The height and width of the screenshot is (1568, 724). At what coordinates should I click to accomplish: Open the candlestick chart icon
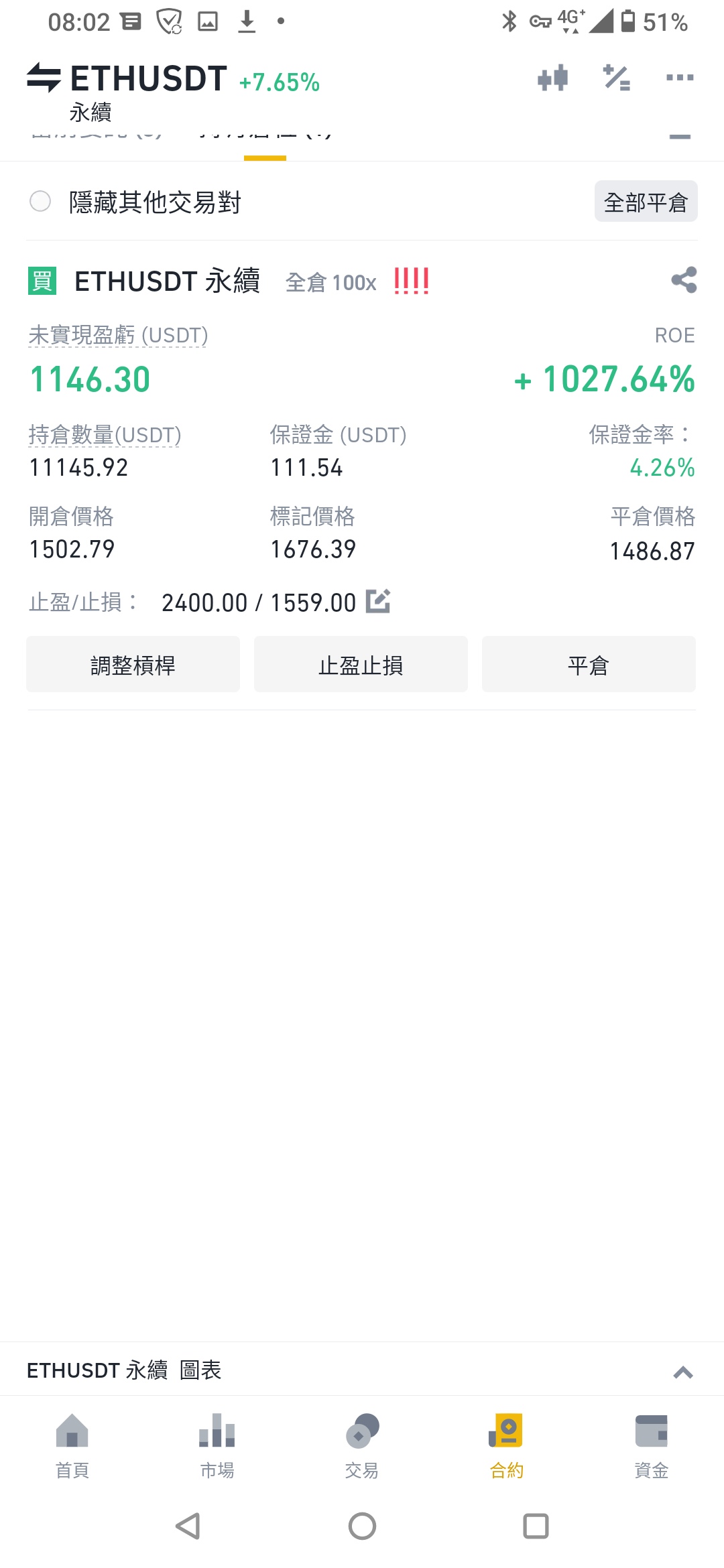click(553, 78)
